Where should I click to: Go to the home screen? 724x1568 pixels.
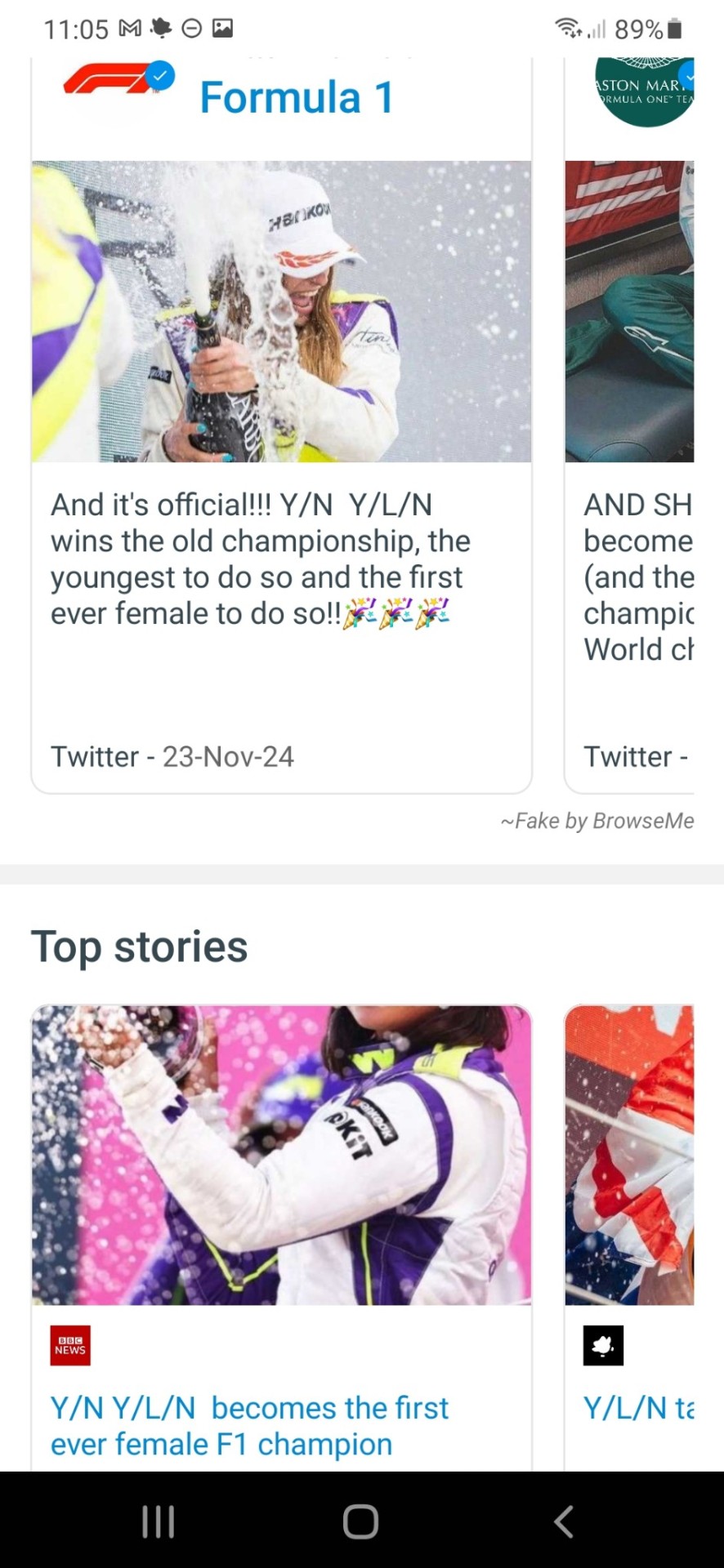click(360, 1521)
